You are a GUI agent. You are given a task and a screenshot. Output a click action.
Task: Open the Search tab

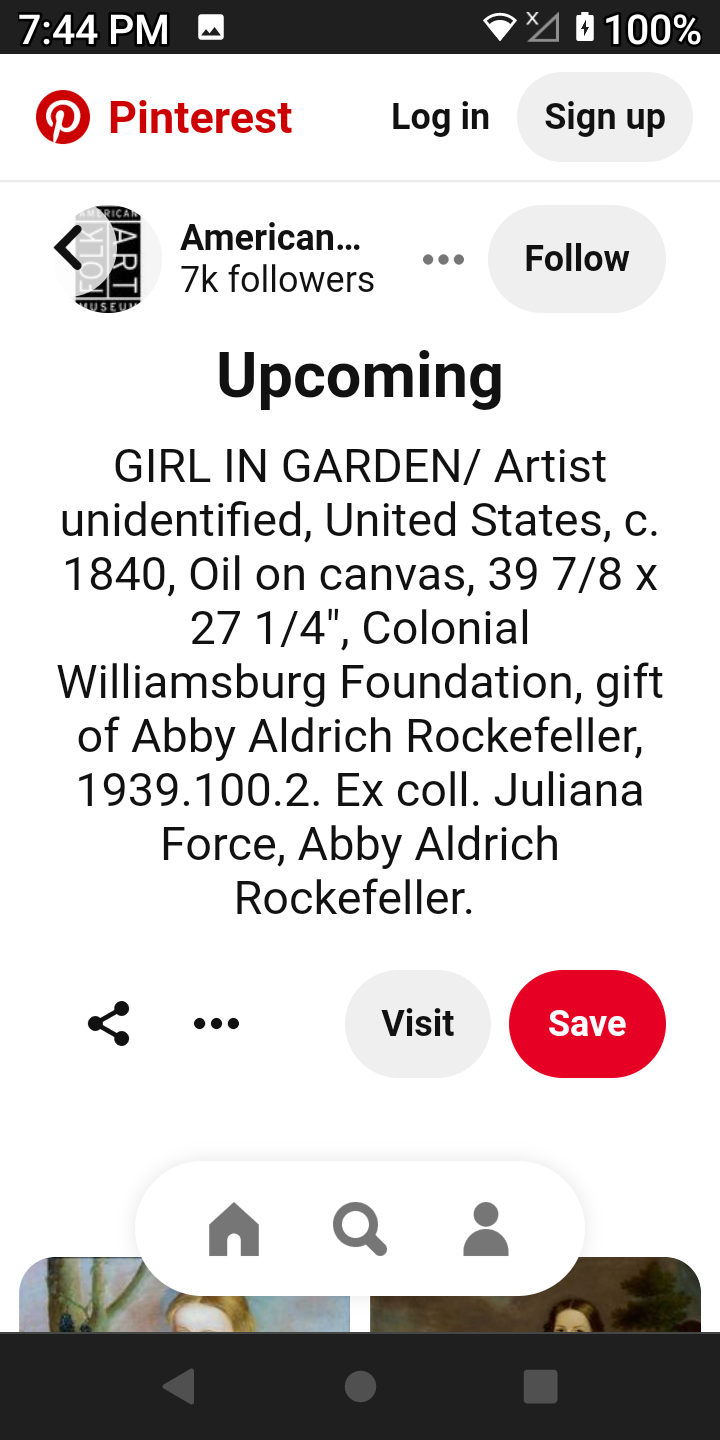pyautogui.click(x=359, y=1229)
